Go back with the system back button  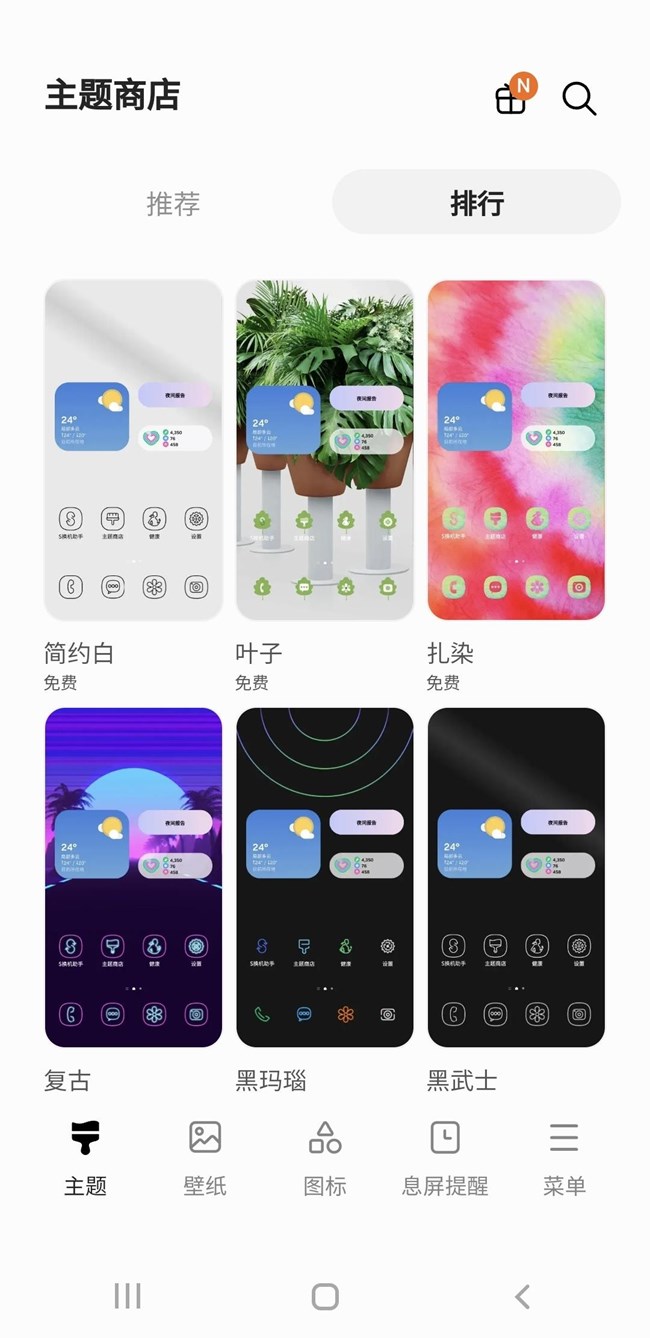click(x=522, y=1297)
